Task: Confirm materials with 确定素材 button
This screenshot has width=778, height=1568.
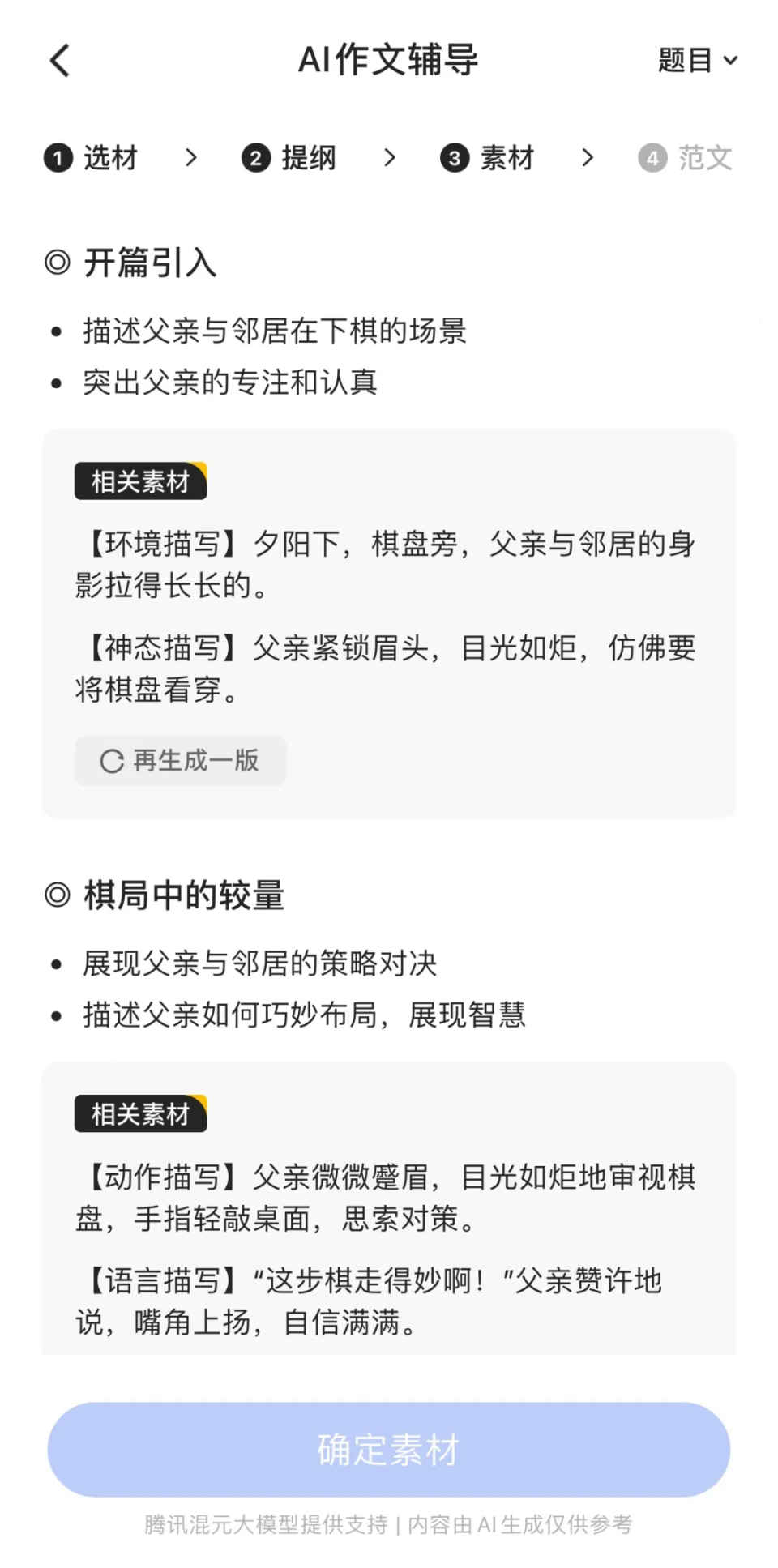Action: (x=388, y=1449)
